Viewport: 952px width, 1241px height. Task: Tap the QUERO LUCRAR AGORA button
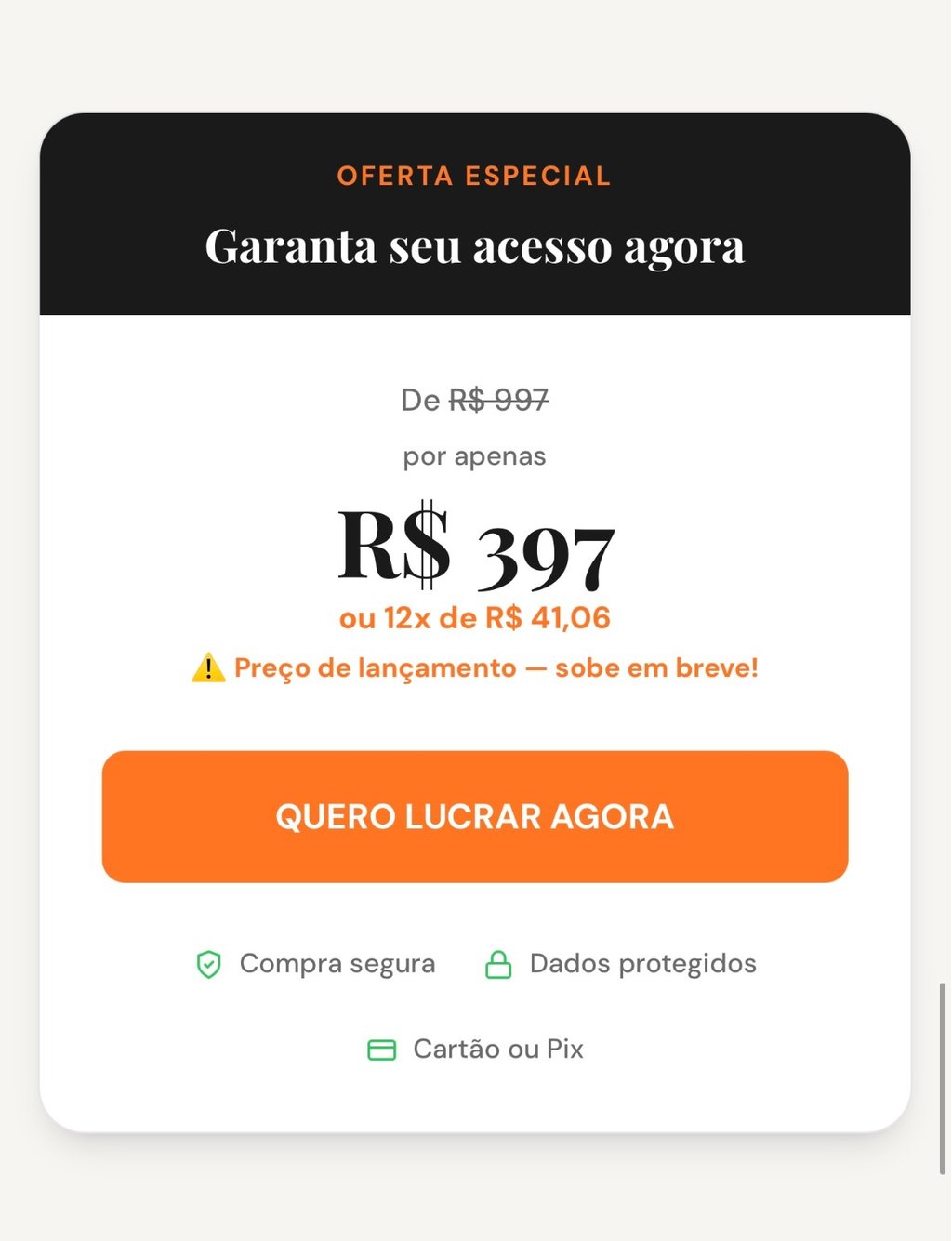tap(475, 816)
